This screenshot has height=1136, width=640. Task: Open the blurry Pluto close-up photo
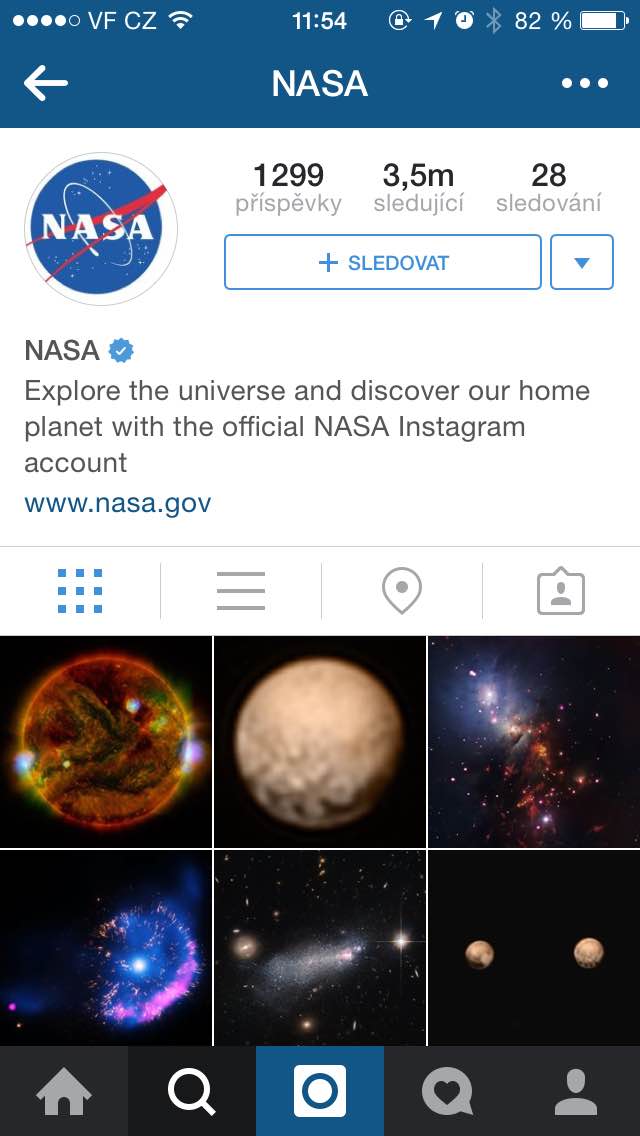(x=320, y=742)
